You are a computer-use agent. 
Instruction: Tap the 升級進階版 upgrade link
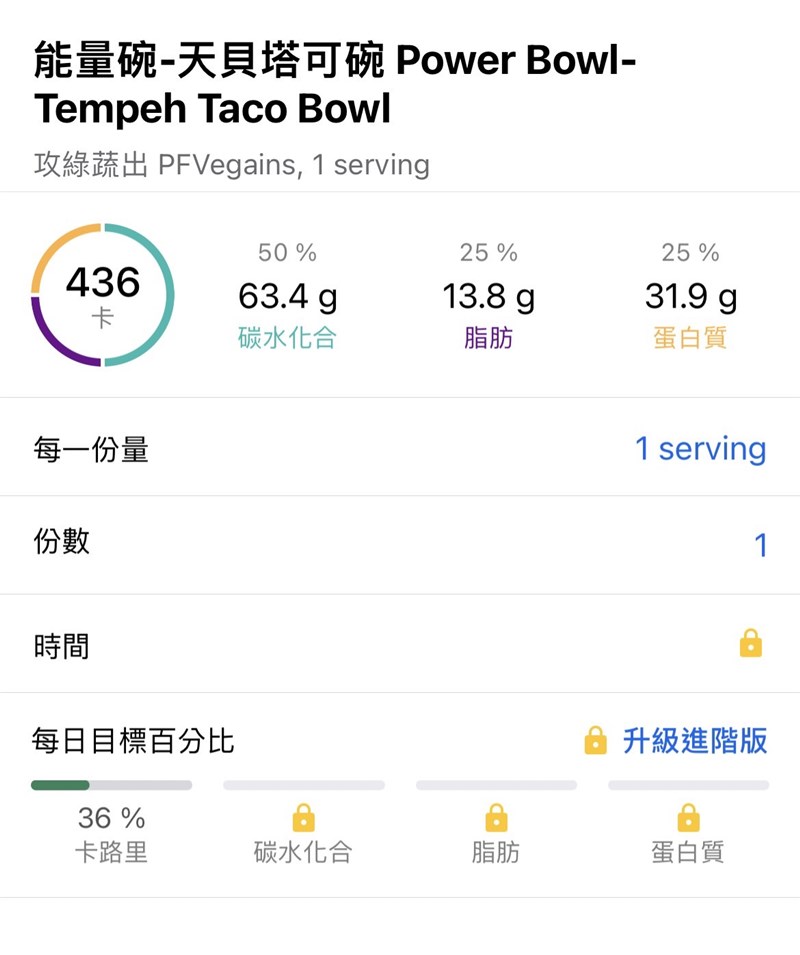coord(695,740)
